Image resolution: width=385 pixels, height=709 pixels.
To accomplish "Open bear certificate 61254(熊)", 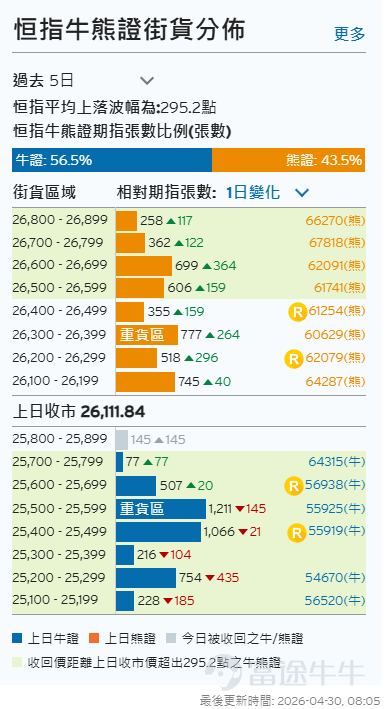I will click(337, 311).
